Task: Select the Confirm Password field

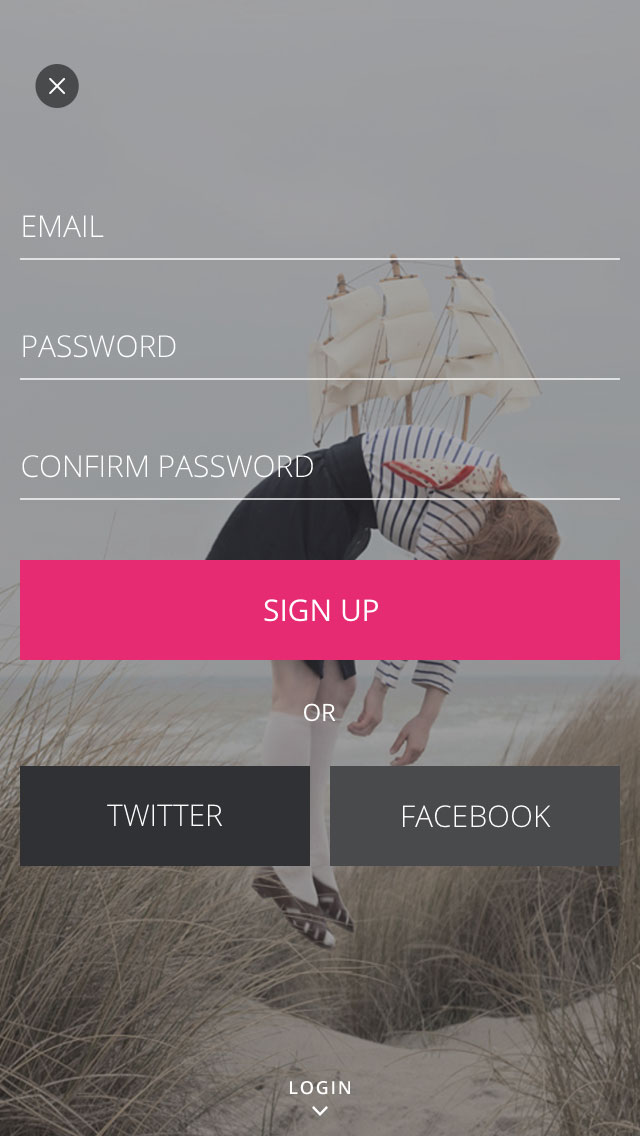Action: pyautogui.click(x=320, y=468)
